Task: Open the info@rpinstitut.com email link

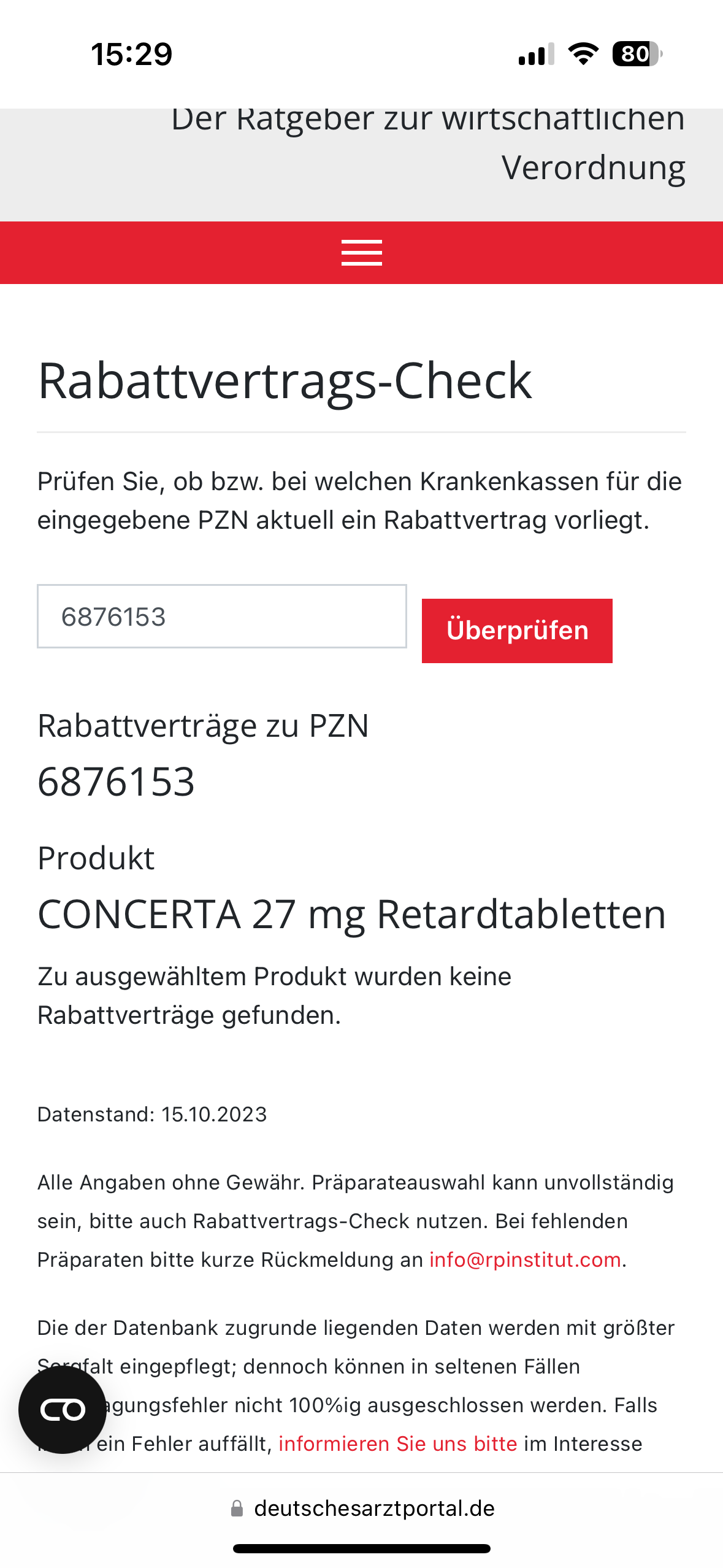Action: (x=526, y=1259)
